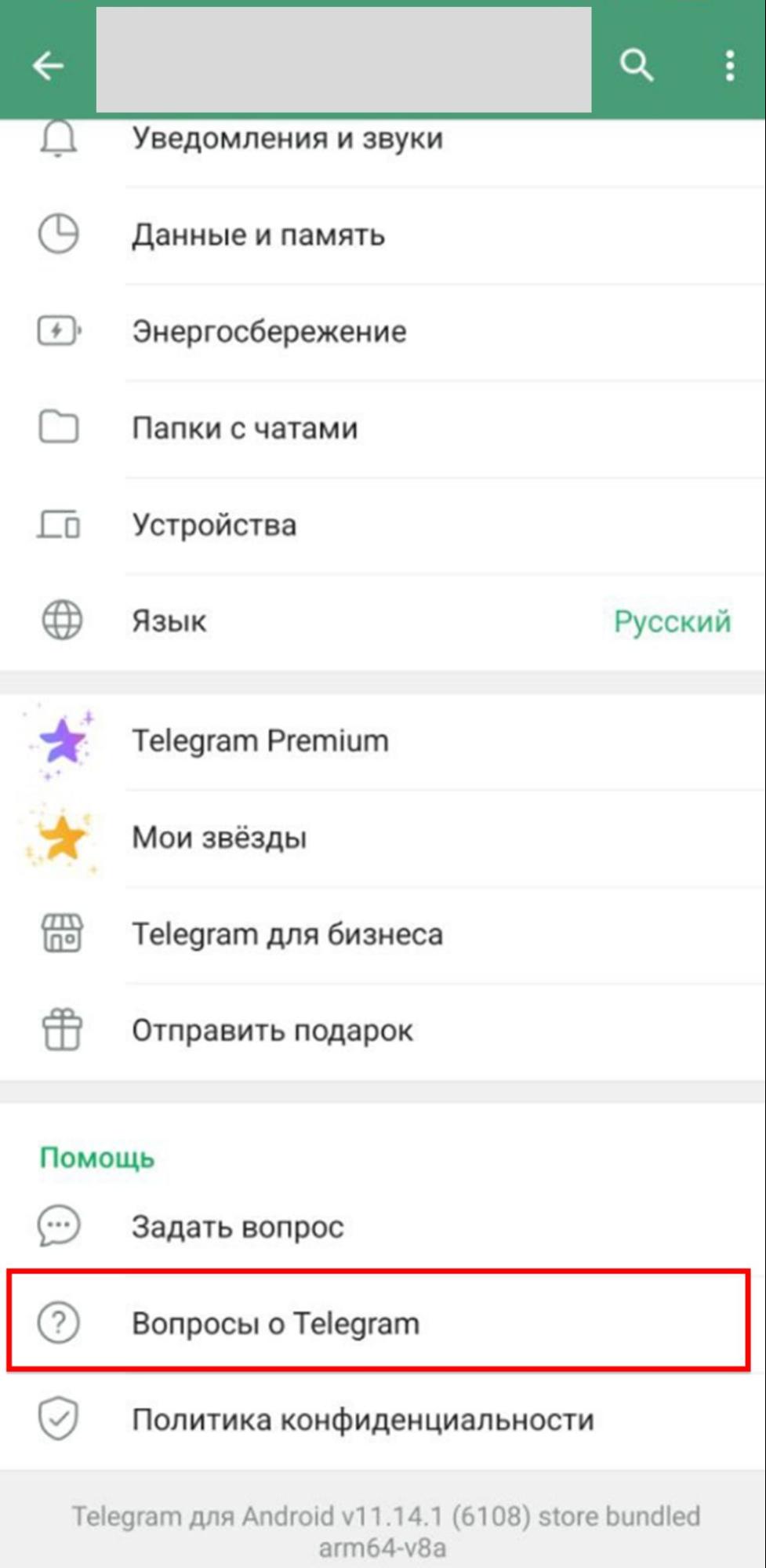Open search with the magnifier icon

pos(636,65)
